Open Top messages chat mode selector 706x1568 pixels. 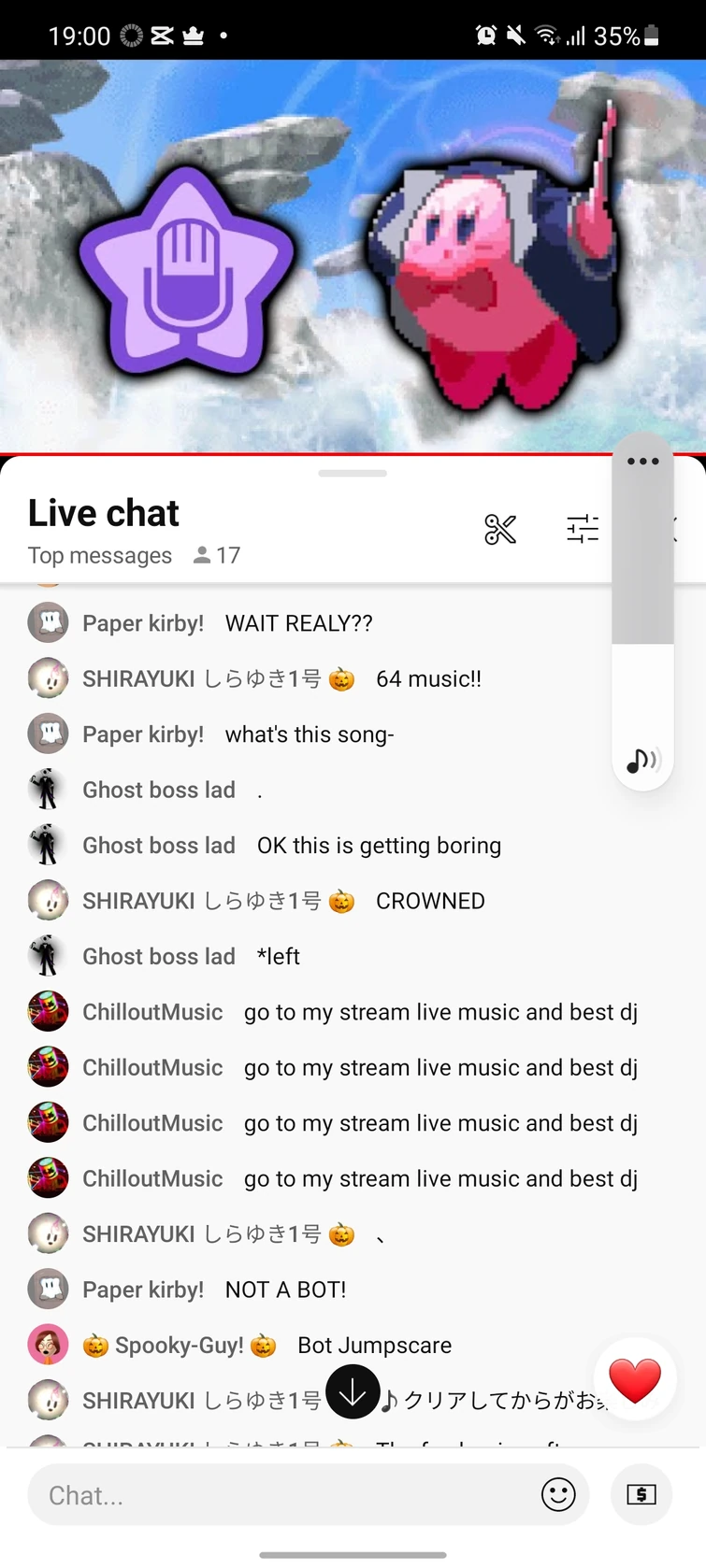[x=100, y=555]
